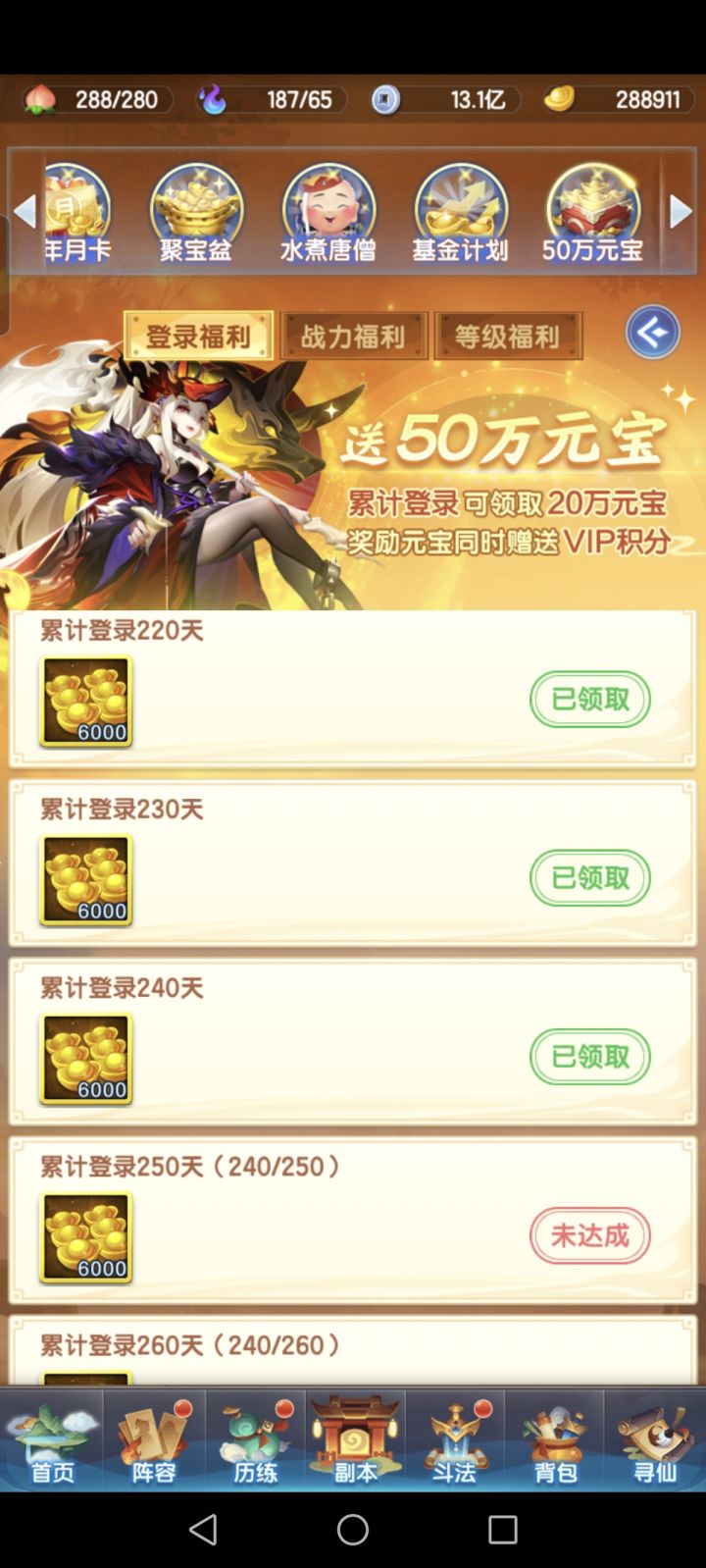Viewport: 706px width, 1568px height.
Task: Open the 基金计划 event icon
Action: [460, 211]
